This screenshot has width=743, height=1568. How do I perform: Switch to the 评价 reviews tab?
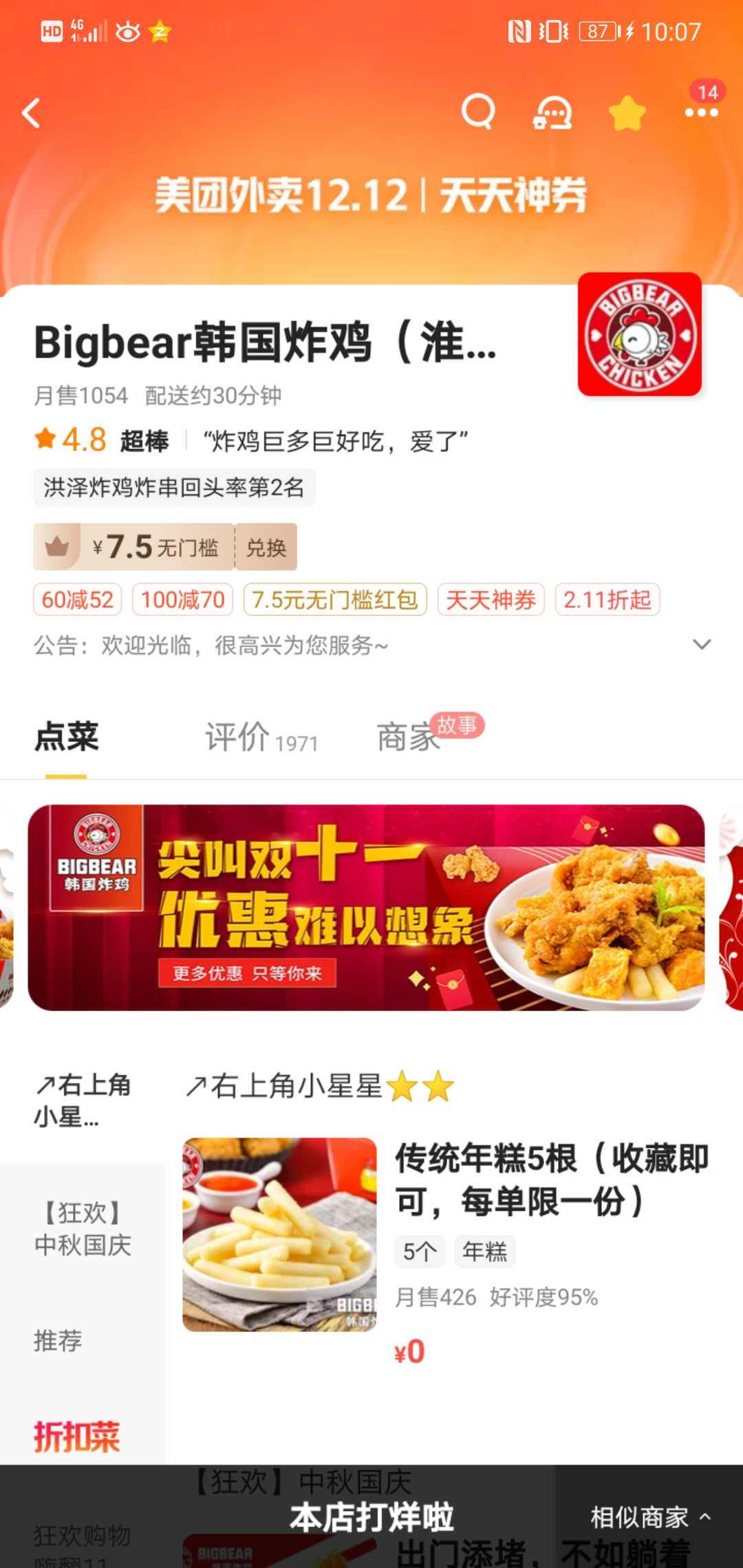click(x=261, y=737)
